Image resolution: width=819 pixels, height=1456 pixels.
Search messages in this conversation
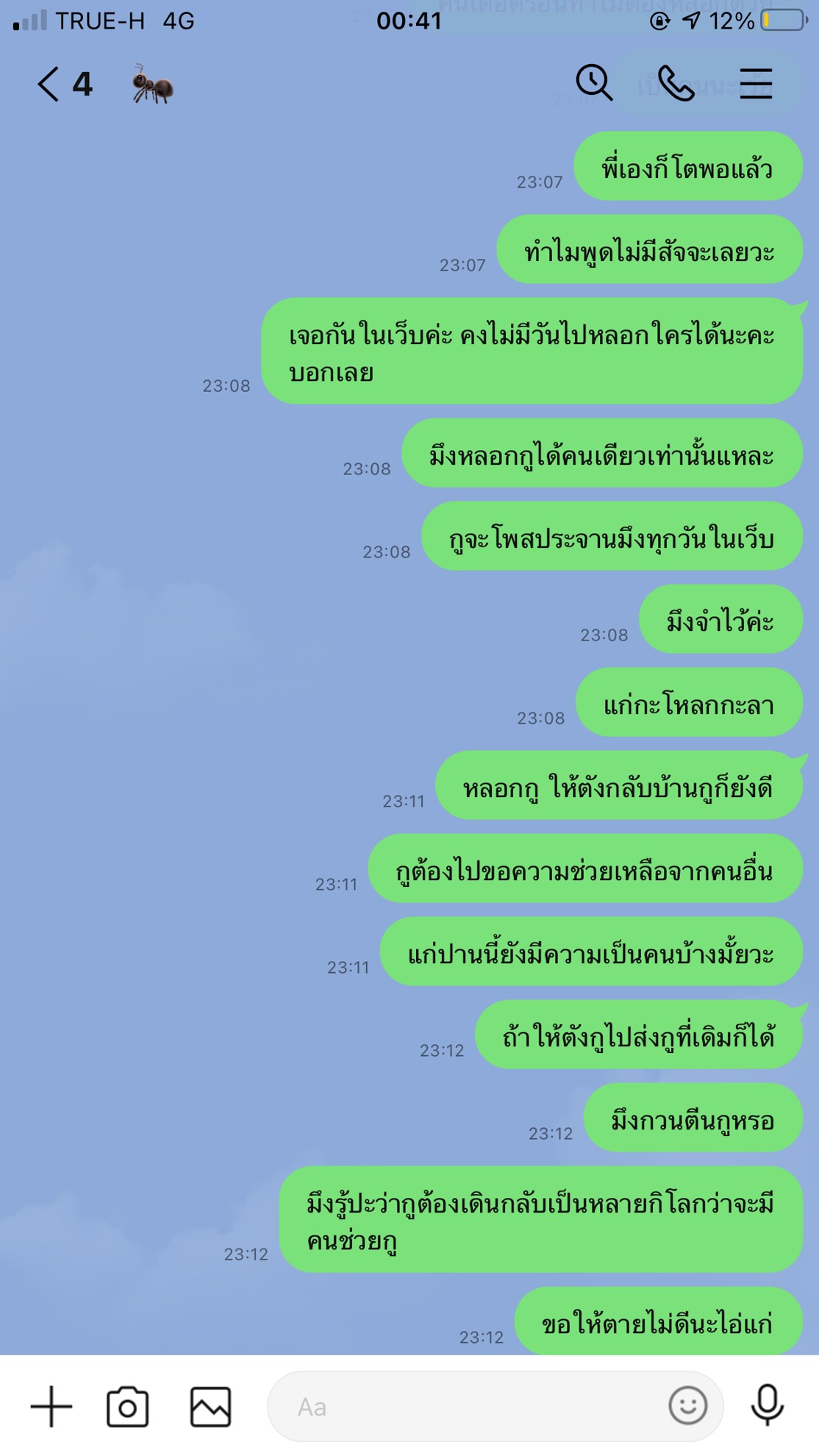[594, 82]
